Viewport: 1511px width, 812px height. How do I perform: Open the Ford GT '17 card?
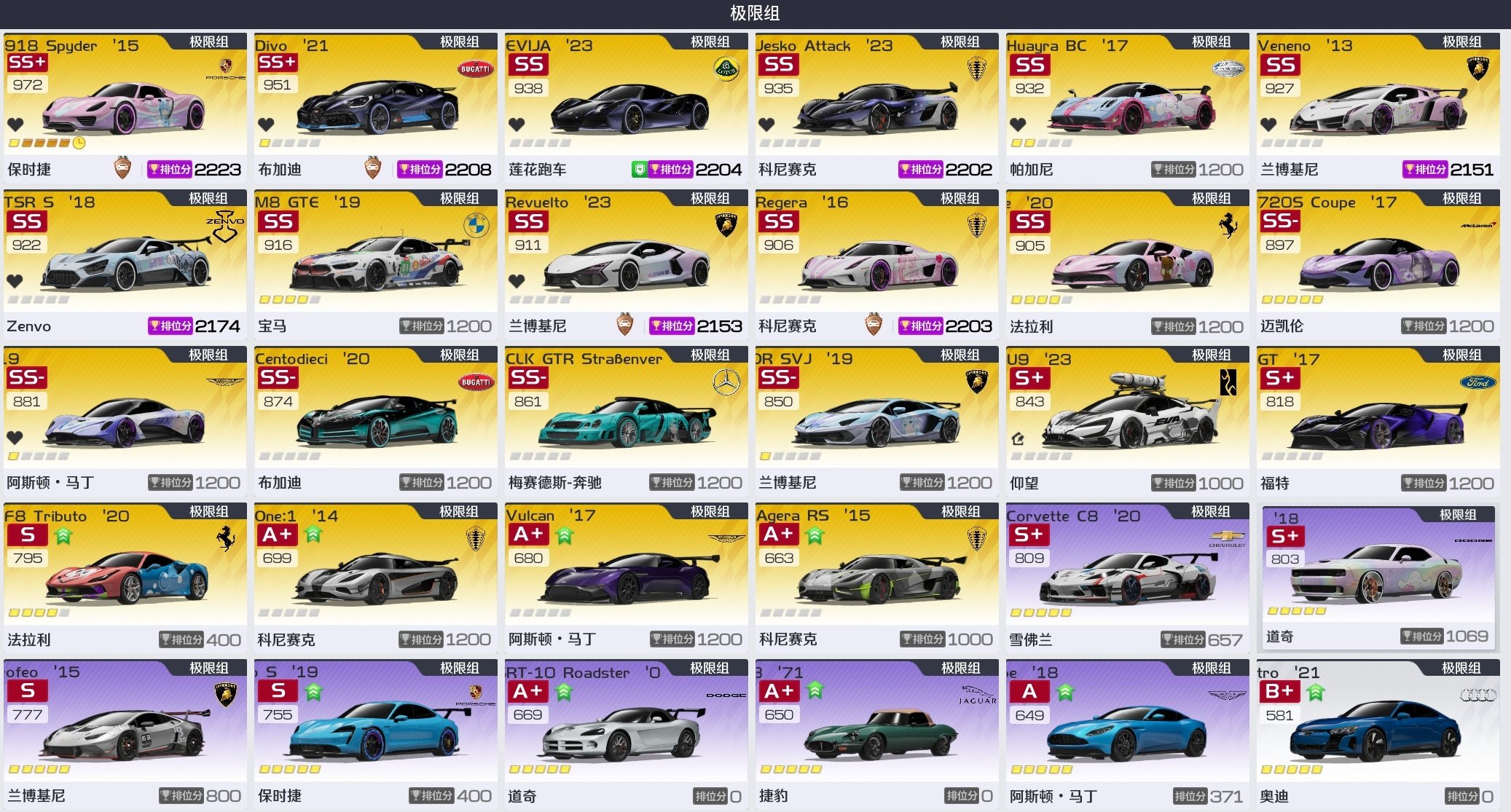tap(1378, 421)
